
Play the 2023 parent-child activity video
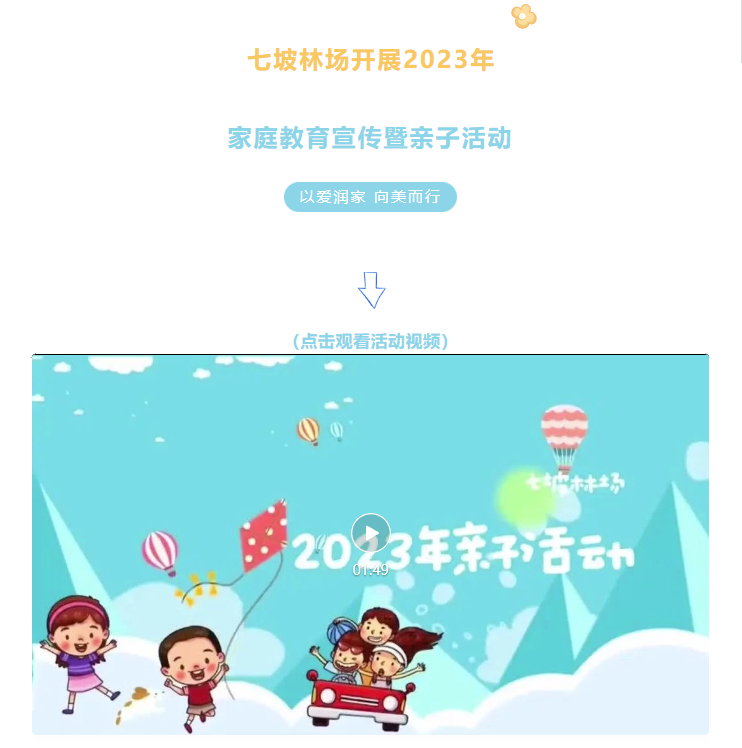(x=370, y=533)
